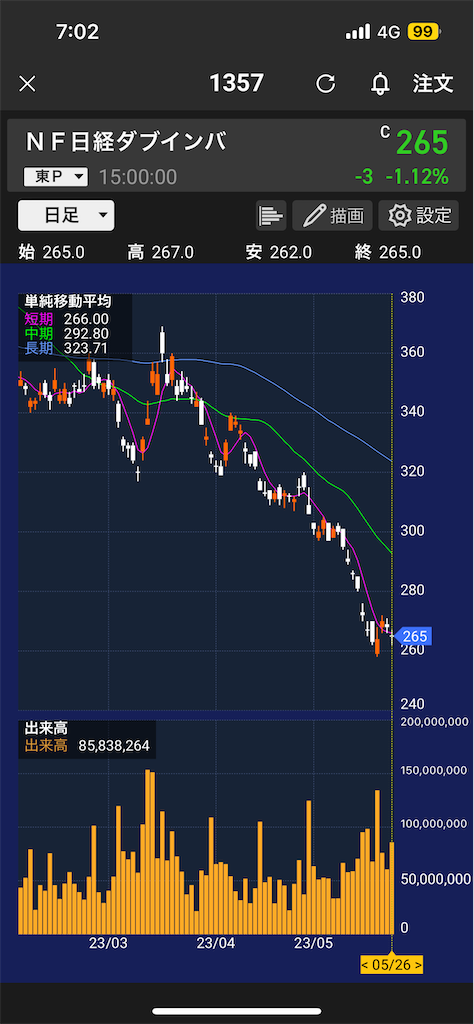474x1024 pixels.
Task: Close the chart screen with X
Action: (x=27, y=84)
